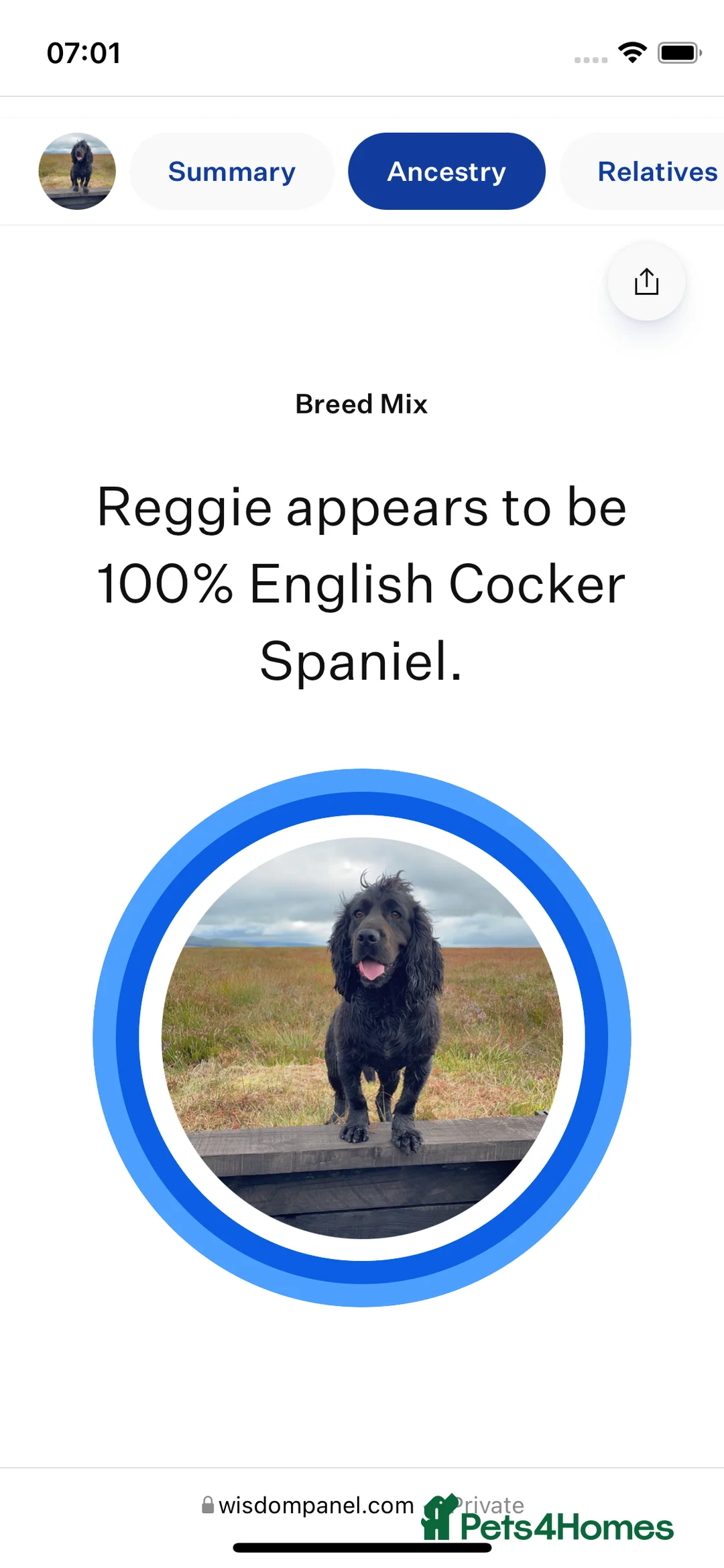Viewport: 724px width, 1568px height.
Task: Click the lock icon beside wisdompanel.com
Action: [208, 1505]
